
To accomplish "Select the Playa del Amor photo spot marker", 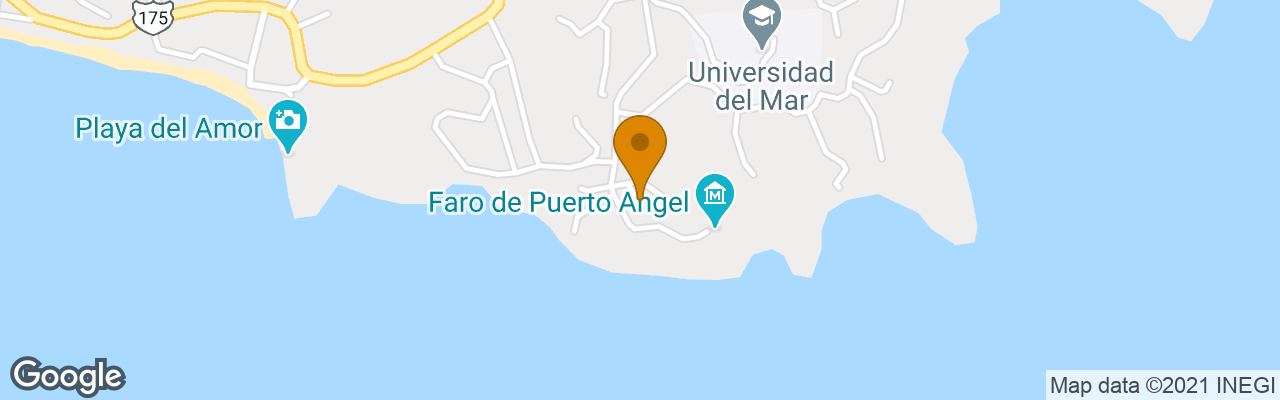I will pos(288,124).
